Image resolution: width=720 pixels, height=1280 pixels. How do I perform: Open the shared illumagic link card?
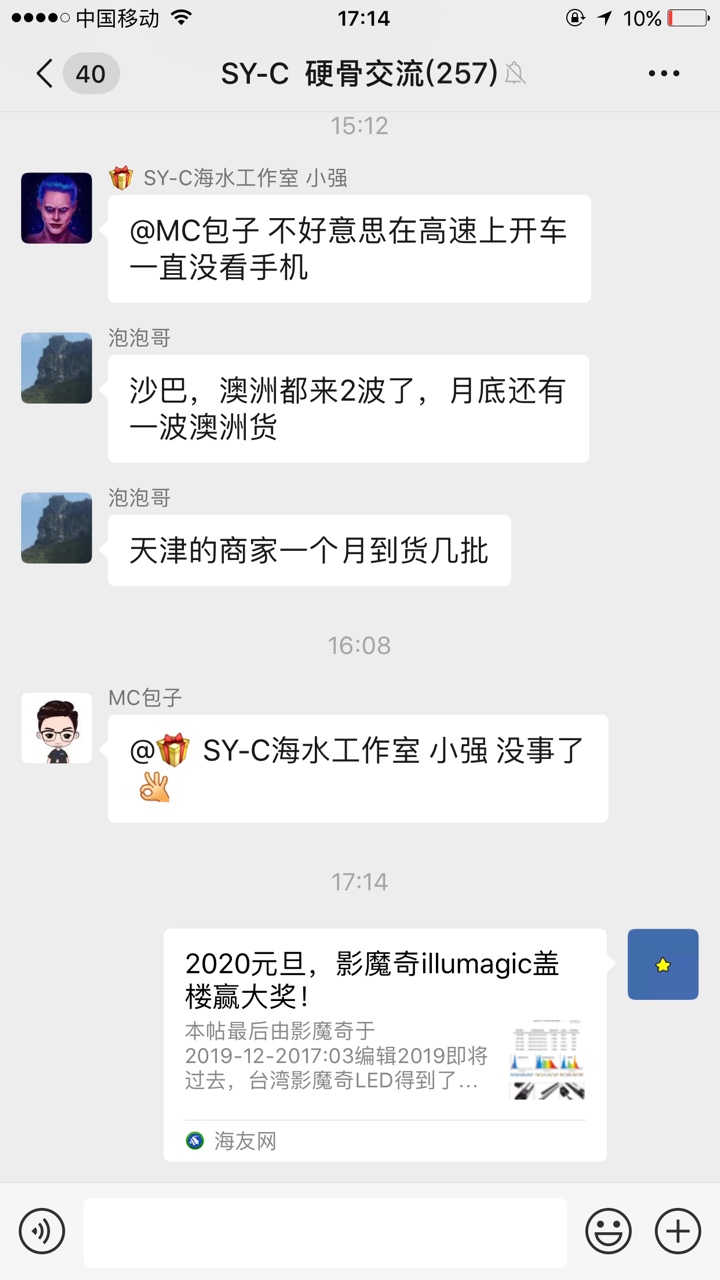tap(385, 1044)
